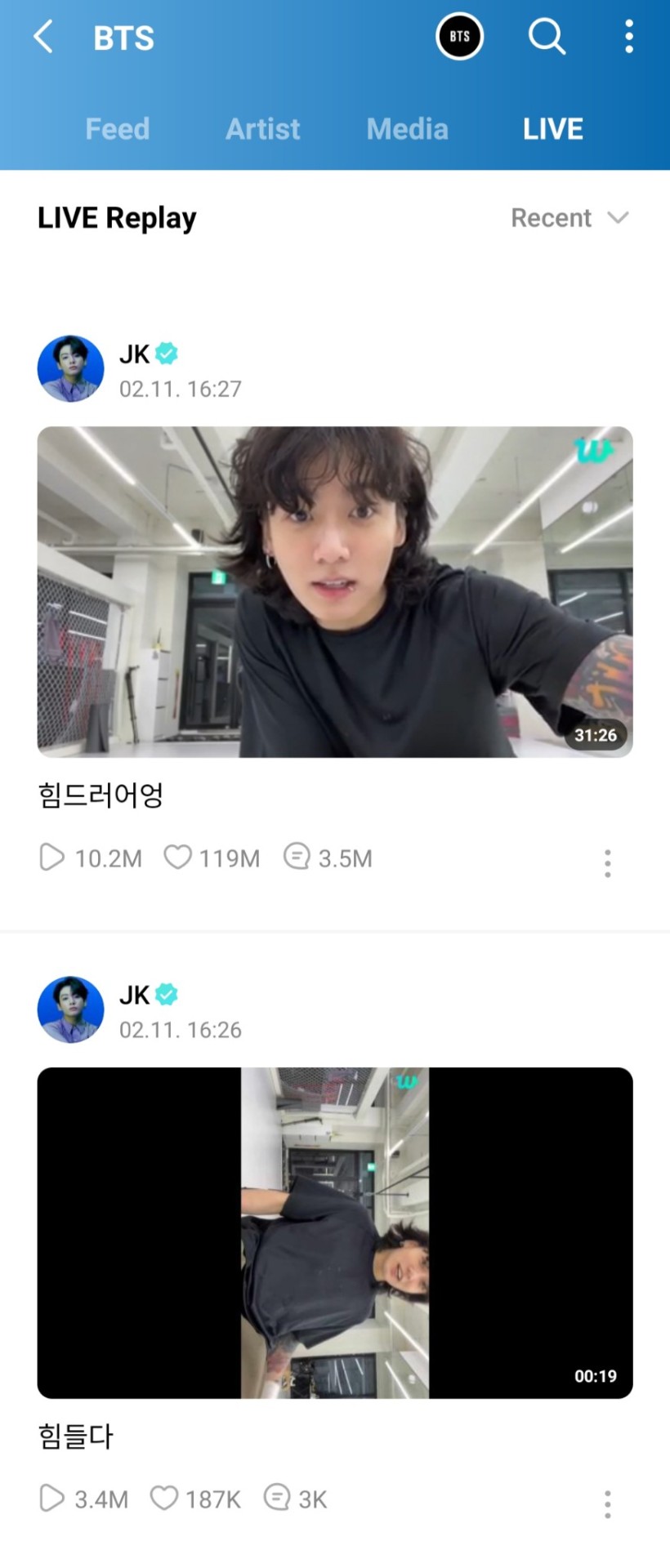This screenshot has height=1568, width=670.
Task: Select the LIVE tab
Action: pyautogui.click(x=553, y=129)
